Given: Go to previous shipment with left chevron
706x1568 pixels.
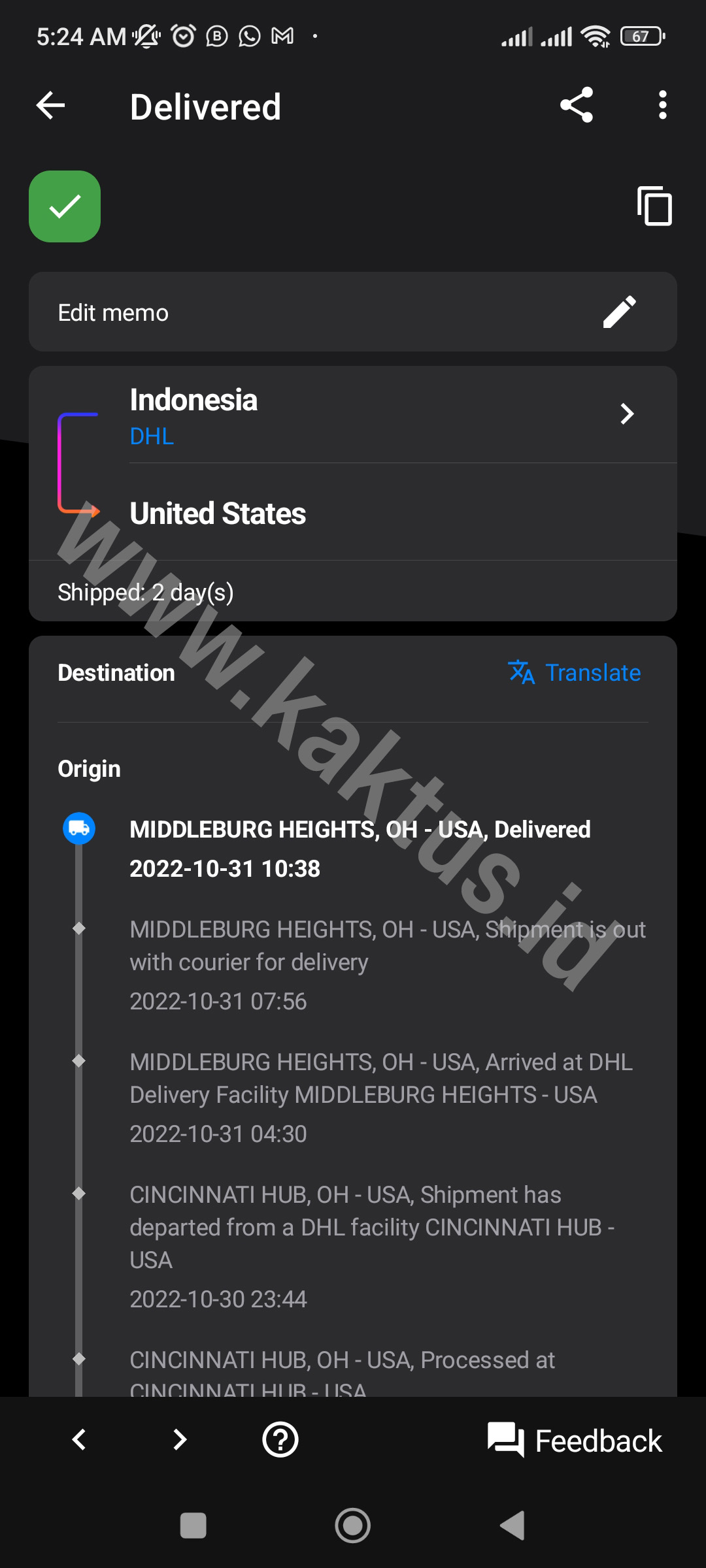Looking at the screenshot, I should (79, 1439).
